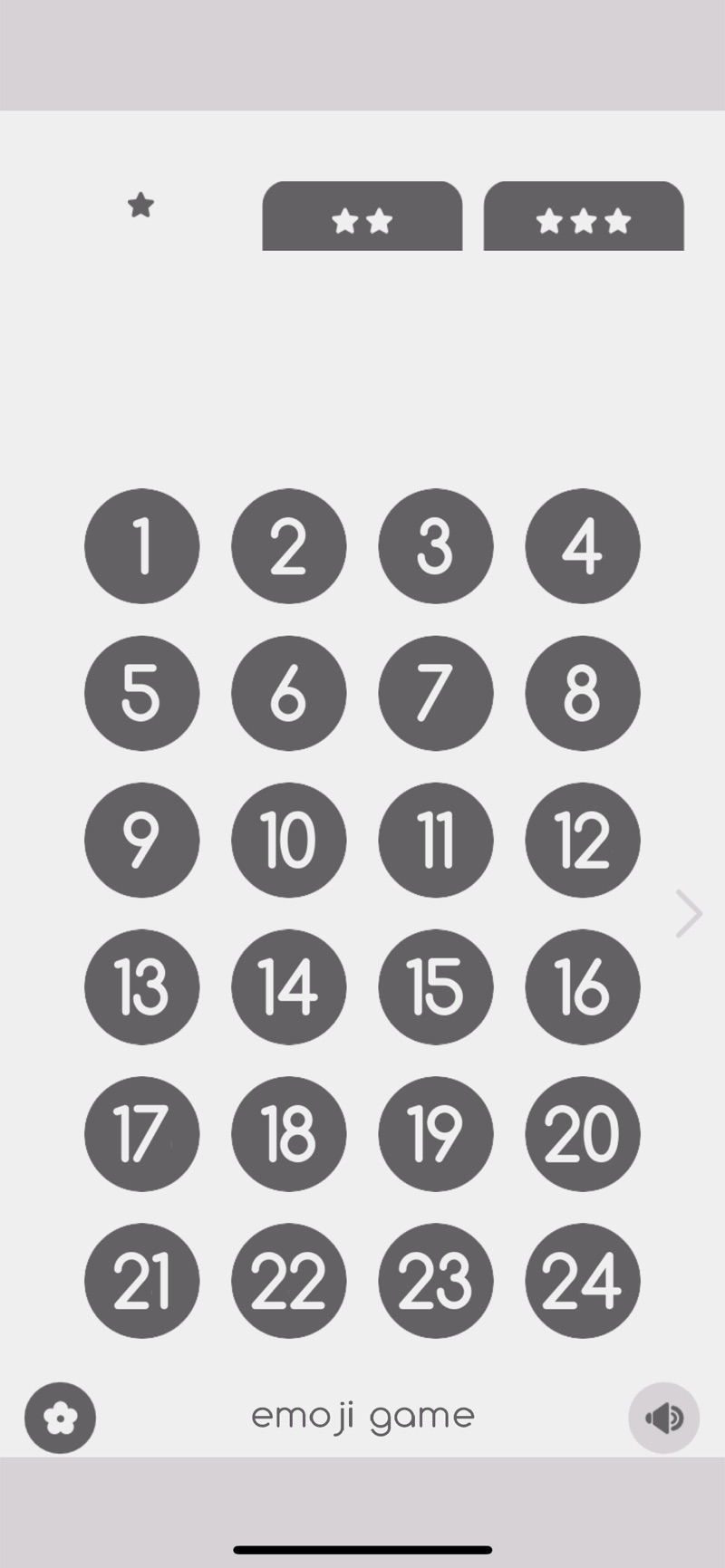The height and width of the screenshot is (1568, 725).
Task: Play level 20
Action: tap(583, 1133)
